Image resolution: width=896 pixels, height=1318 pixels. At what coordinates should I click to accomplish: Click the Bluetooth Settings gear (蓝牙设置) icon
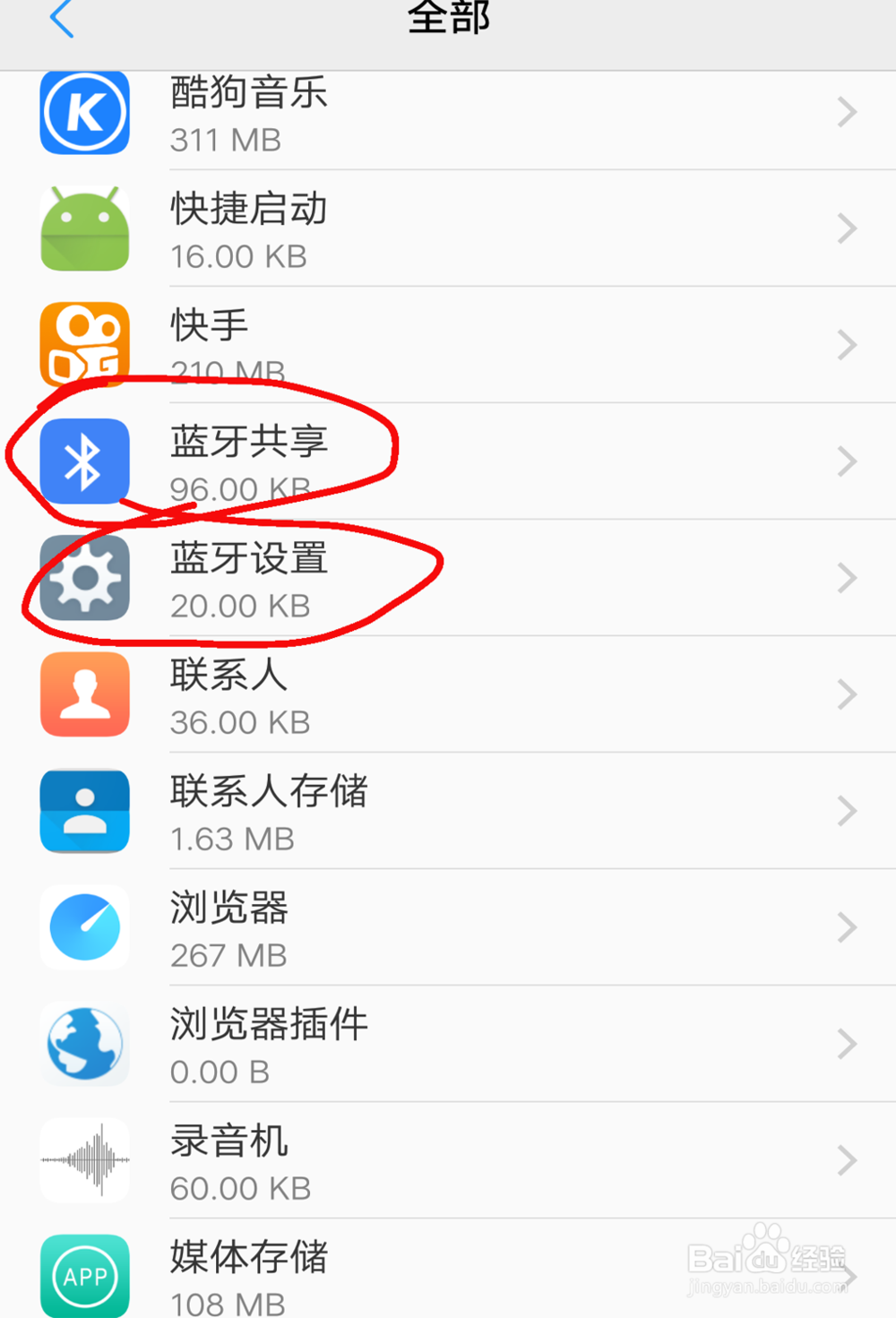click(84, 578)
